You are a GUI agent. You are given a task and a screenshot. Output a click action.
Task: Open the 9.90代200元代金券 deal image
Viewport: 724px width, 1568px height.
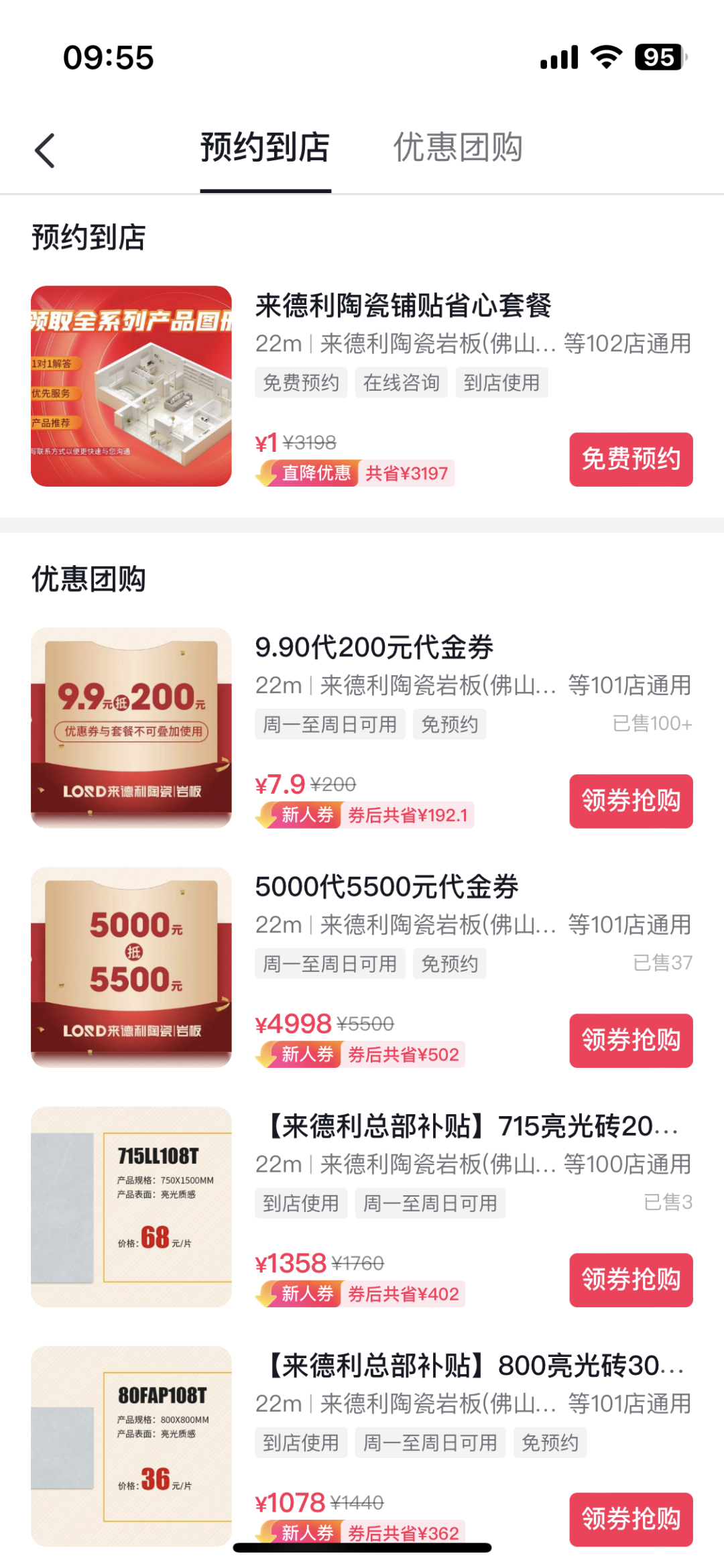click(x=131, y=727)
